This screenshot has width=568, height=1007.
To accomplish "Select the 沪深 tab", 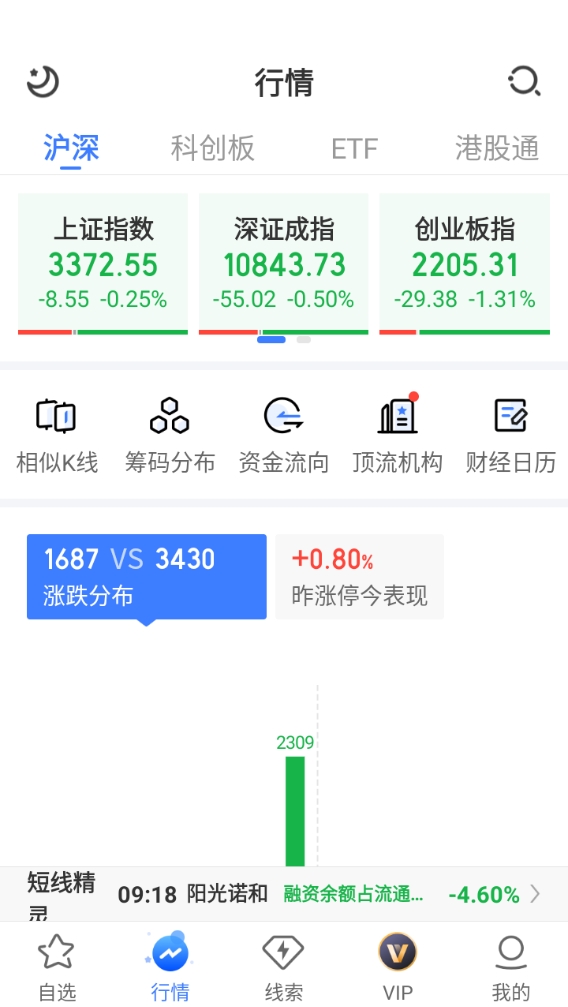I will point(71,148).
